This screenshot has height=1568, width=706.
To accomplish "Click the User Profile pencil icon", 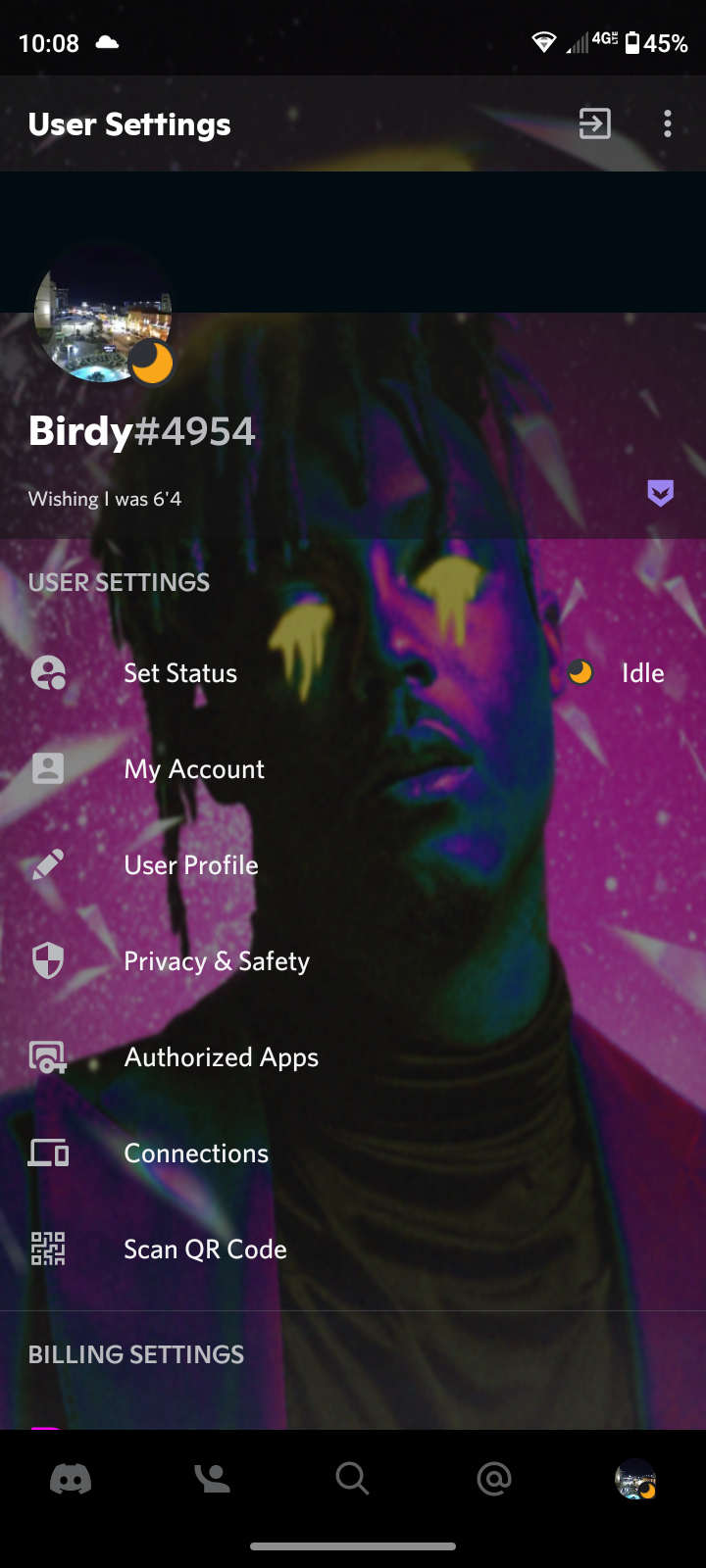I will point(47,864).
